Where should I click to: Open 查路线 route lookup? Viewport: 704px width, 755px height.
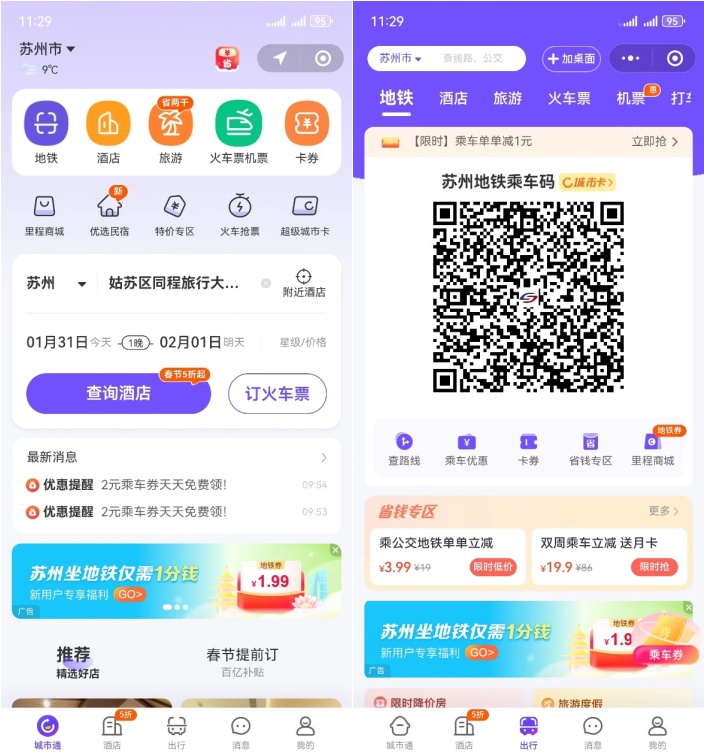(404, 448)
